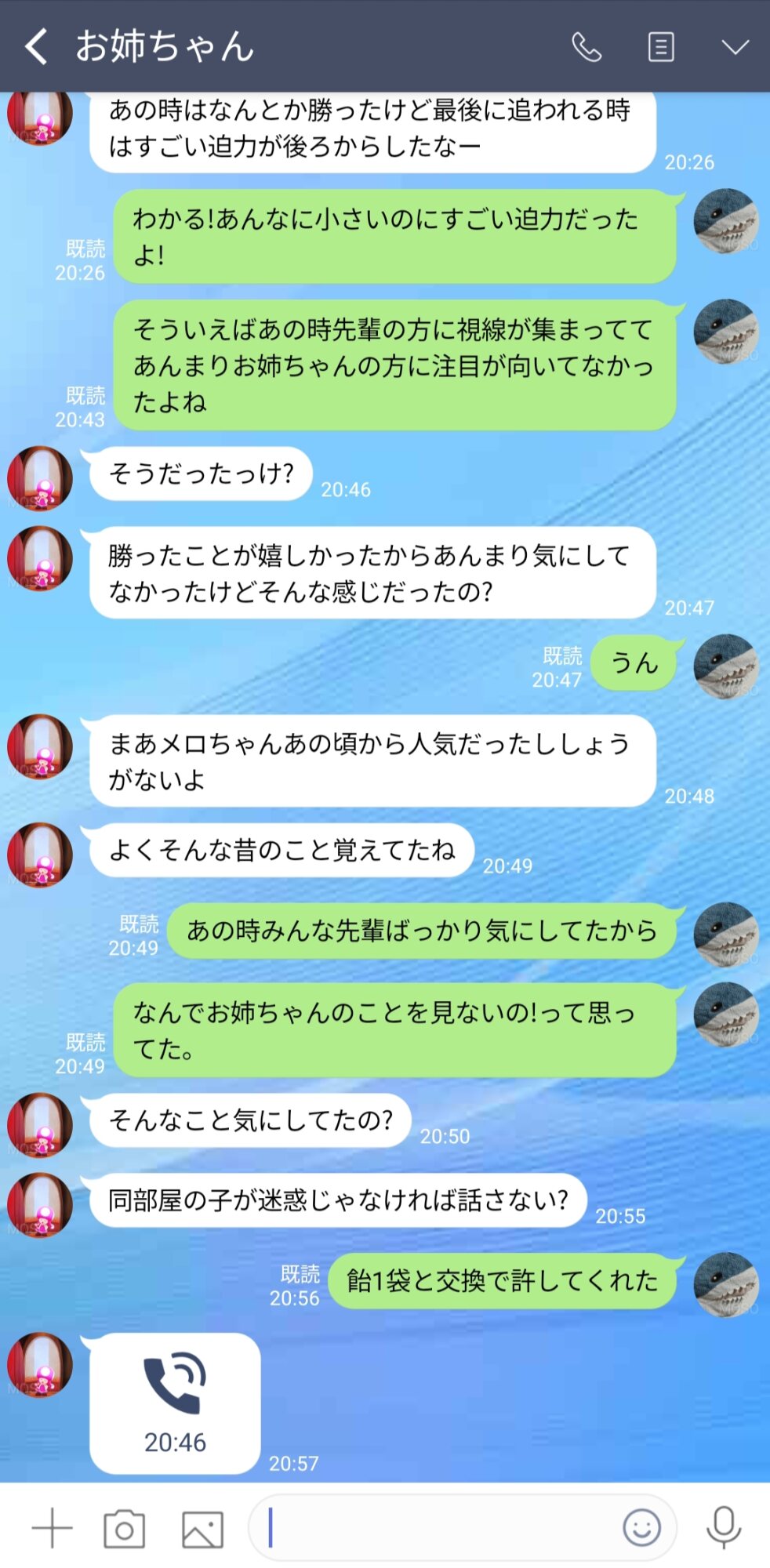The height and width of the screenshot is (1568, 770).
Task: Expand the chat menu chevron
Action: [x=735, y=47]
